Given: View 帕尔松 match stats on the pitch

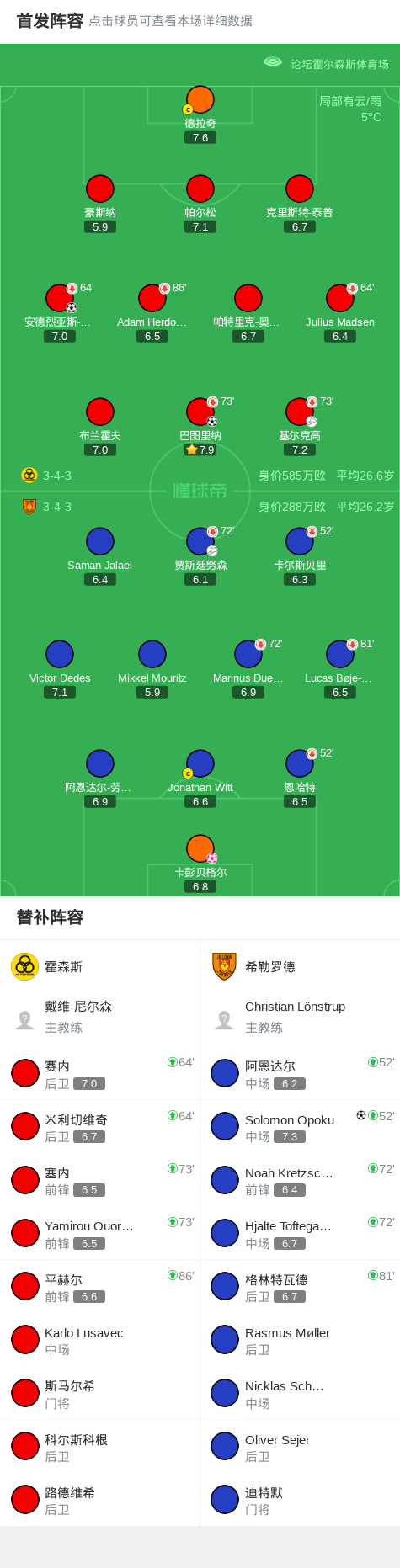Looking at the screenshot, I should pos(200,204).
